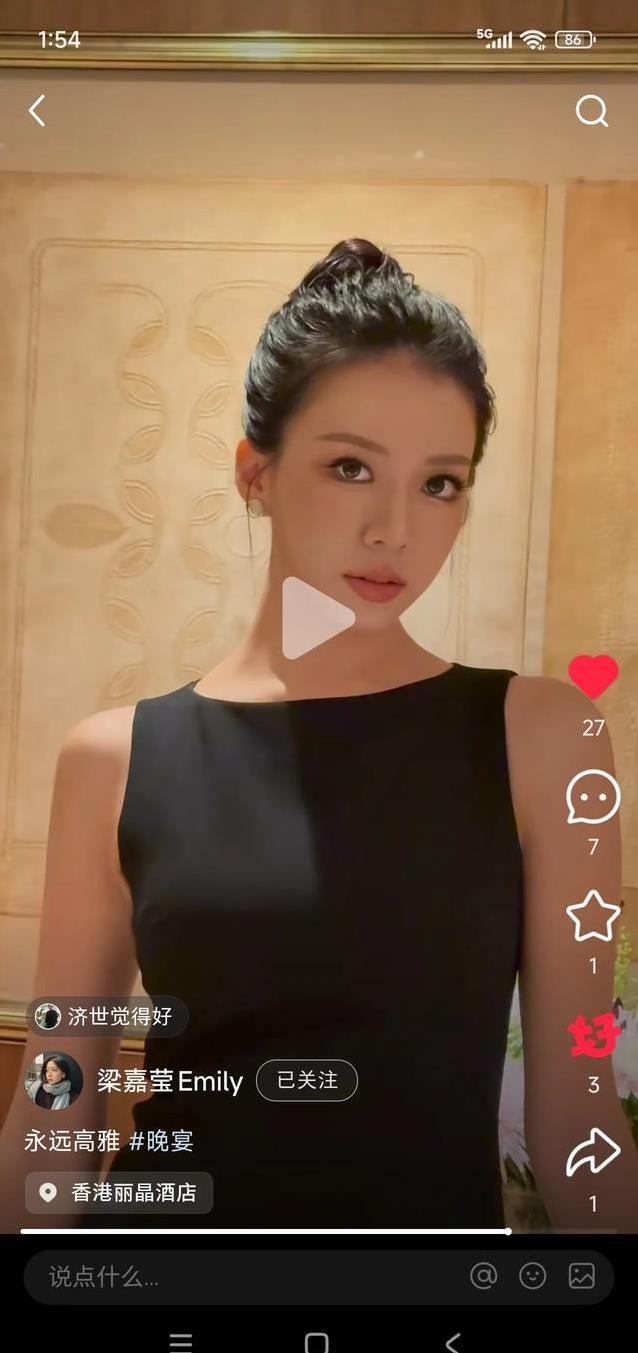Tap the 已关注 following button

307,1080
